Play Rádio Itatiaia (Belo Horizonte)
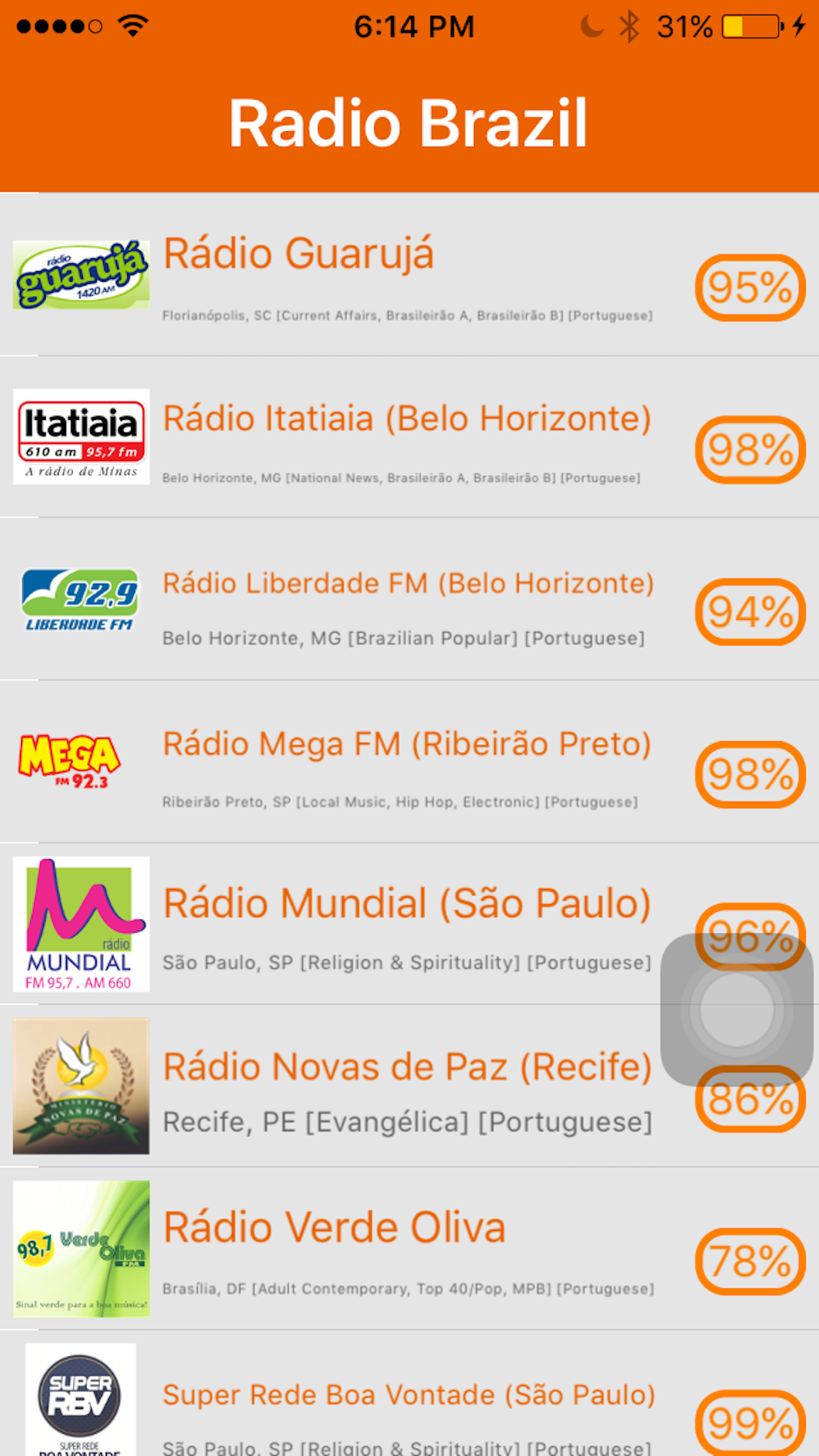 coord(409,436)
